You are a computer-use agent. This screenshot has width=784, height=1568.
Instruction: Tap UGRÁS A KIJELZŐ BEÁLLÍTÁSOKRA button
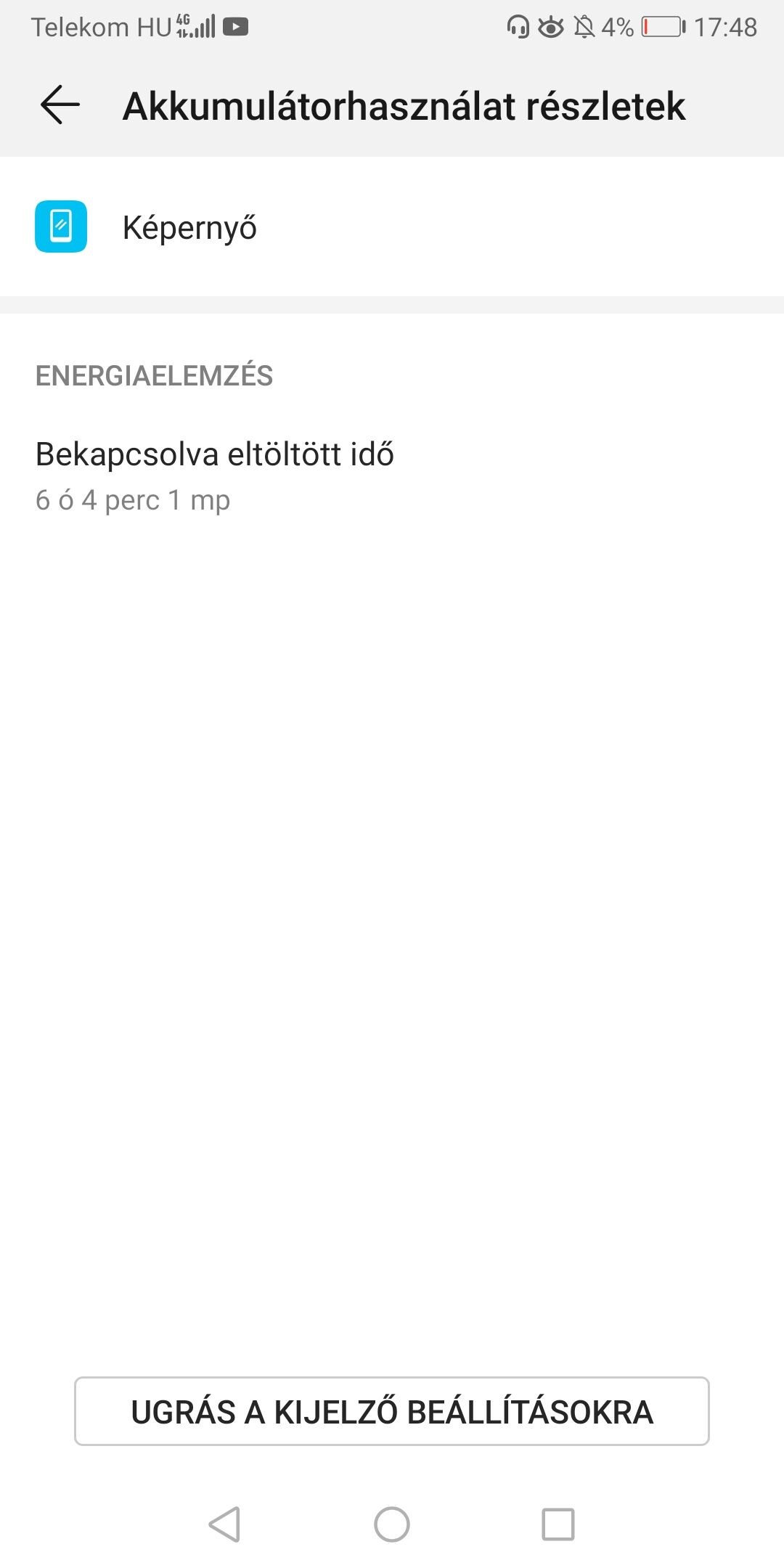(391, 1411)
